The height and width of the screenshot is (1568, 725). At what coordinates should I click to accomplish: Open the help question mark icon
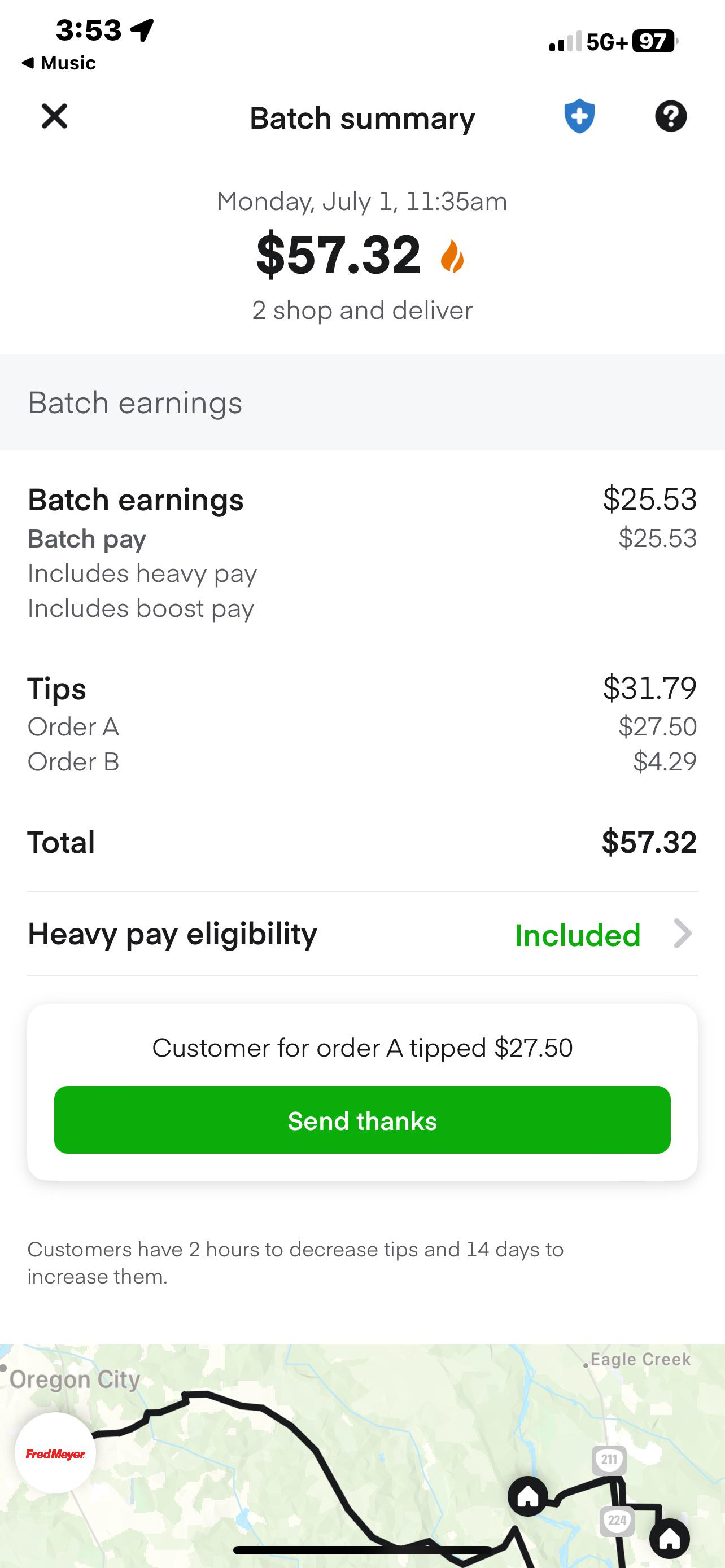tap(670, 116)
